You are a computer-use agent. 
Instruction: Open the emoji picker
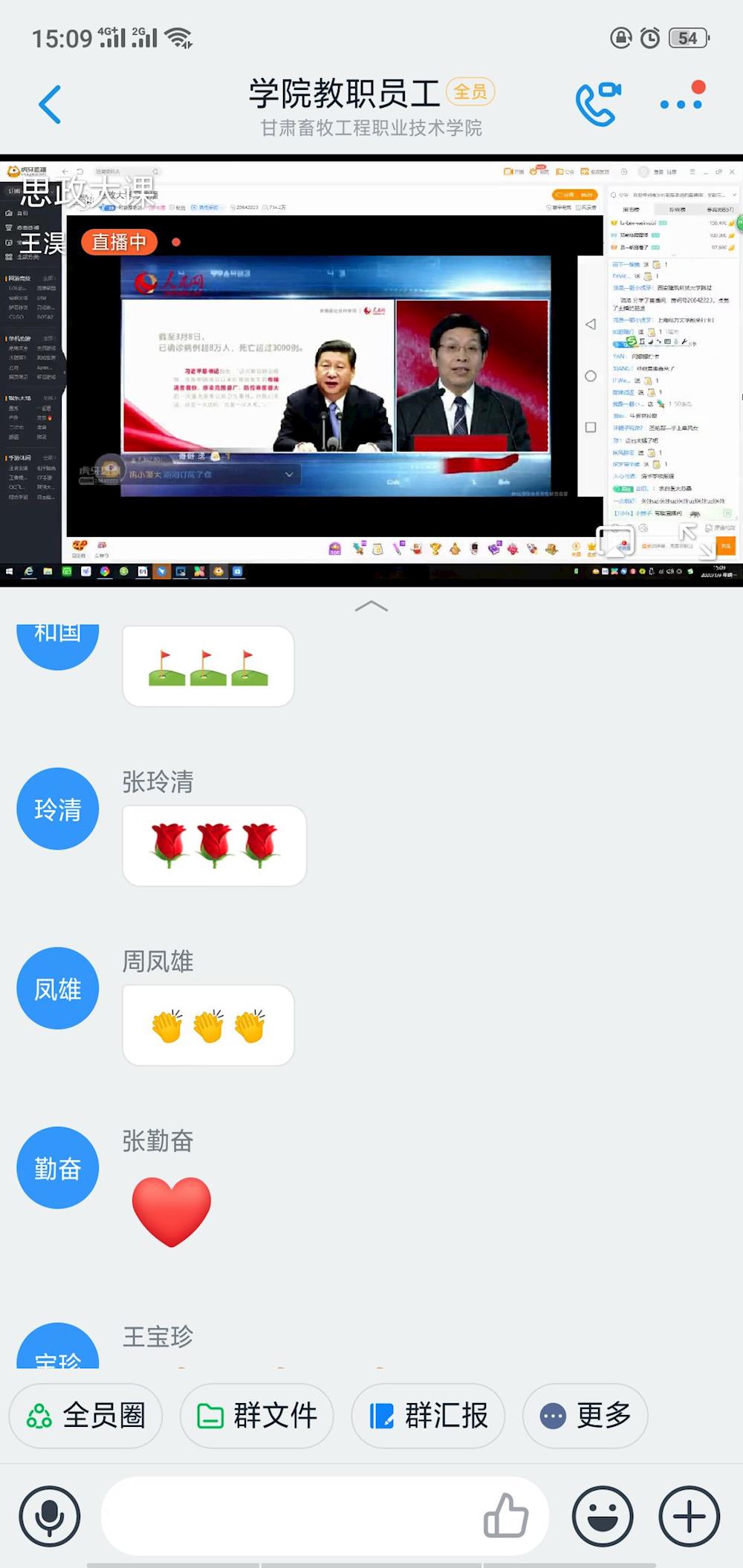603,1516
